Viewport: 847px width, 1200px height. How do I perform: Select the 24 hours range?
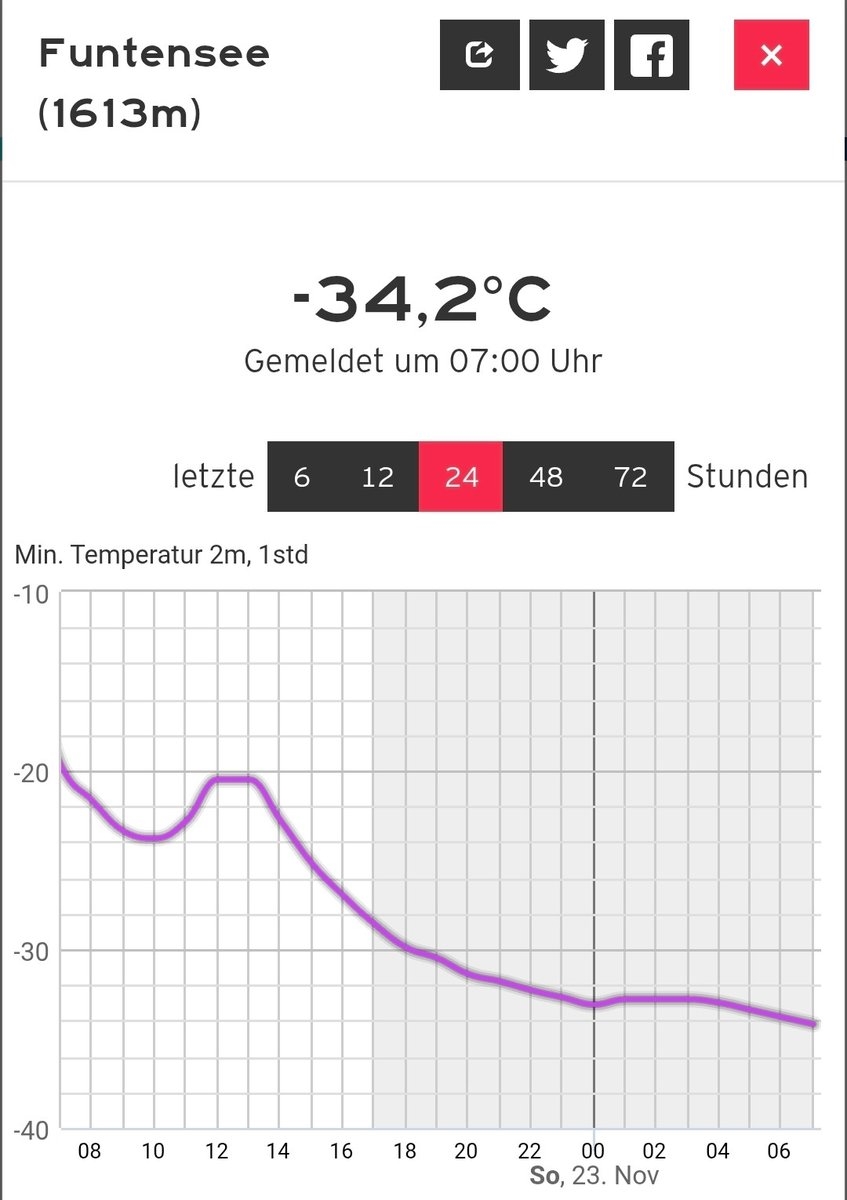click(x=461, y=477)
